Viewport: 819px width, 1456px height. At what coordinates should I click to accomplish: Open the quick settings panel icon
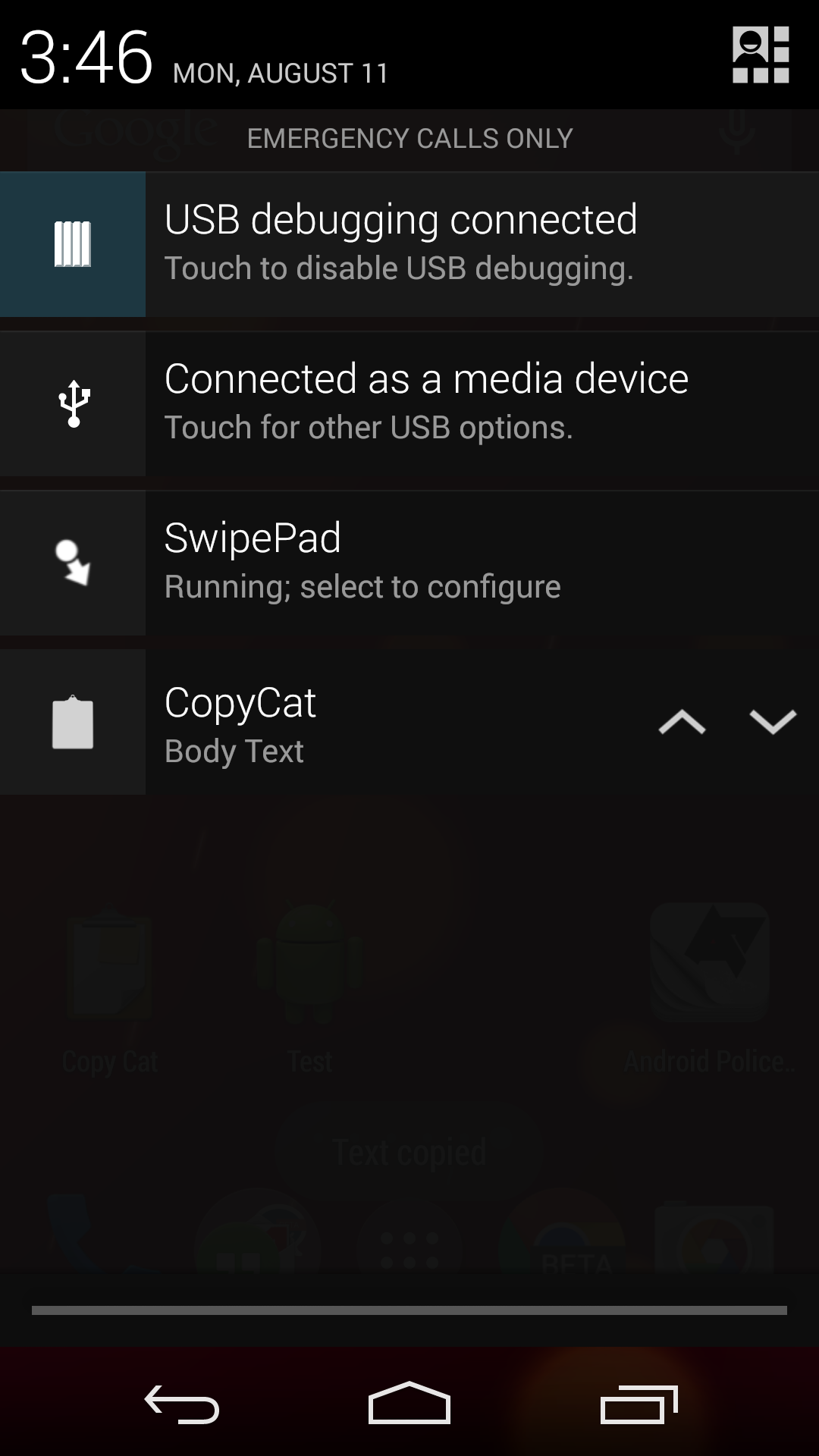(761, 55)
